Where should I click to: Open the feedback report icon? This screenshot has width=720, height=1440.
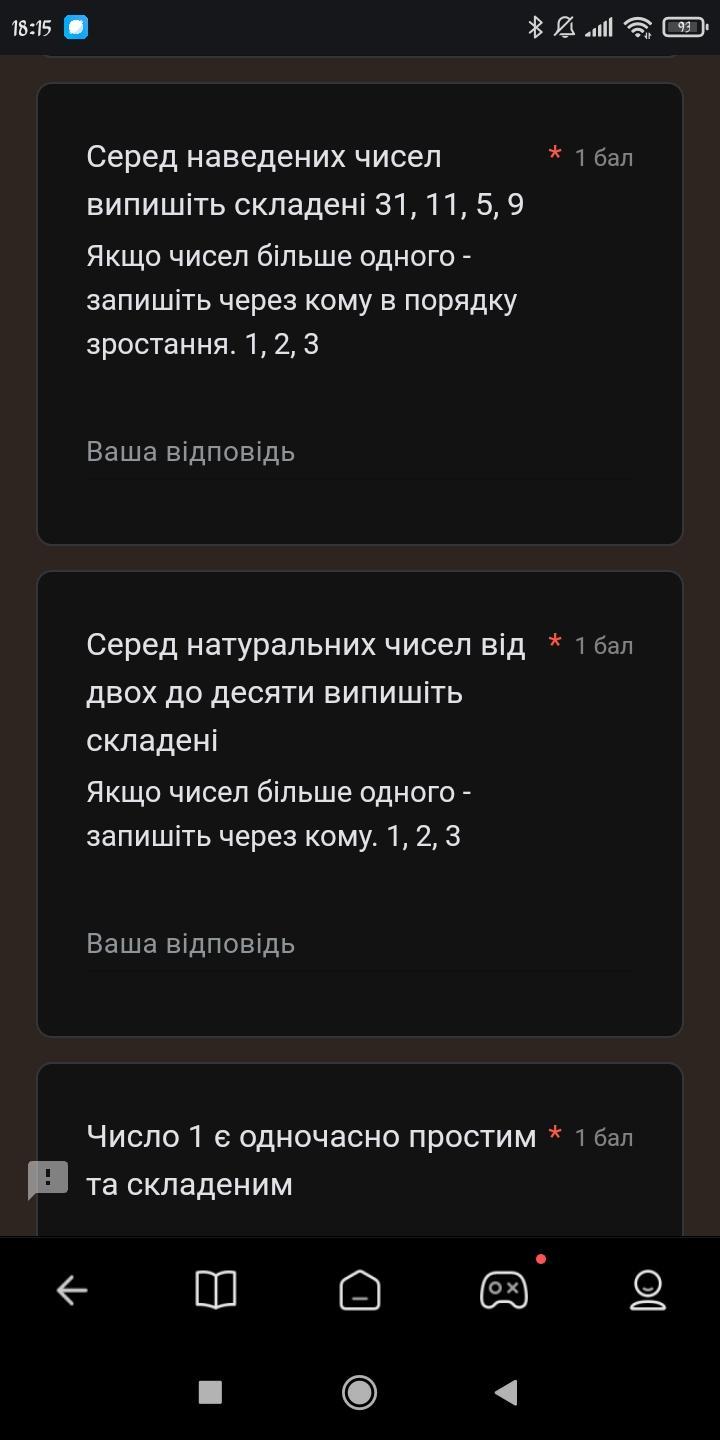coord(47,1180)
